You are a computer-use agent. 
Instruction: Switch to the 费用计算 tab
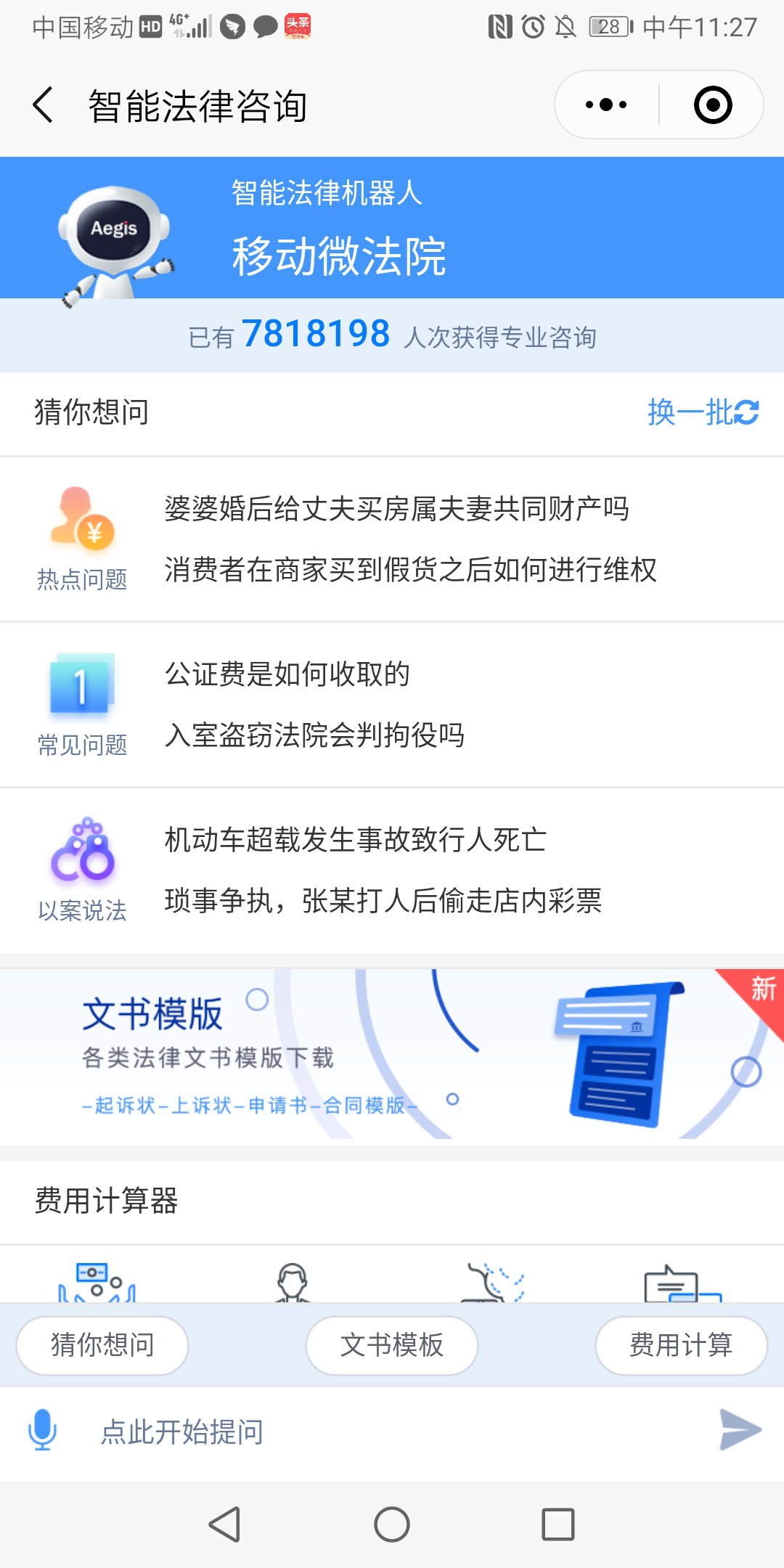coord(680,1344)
